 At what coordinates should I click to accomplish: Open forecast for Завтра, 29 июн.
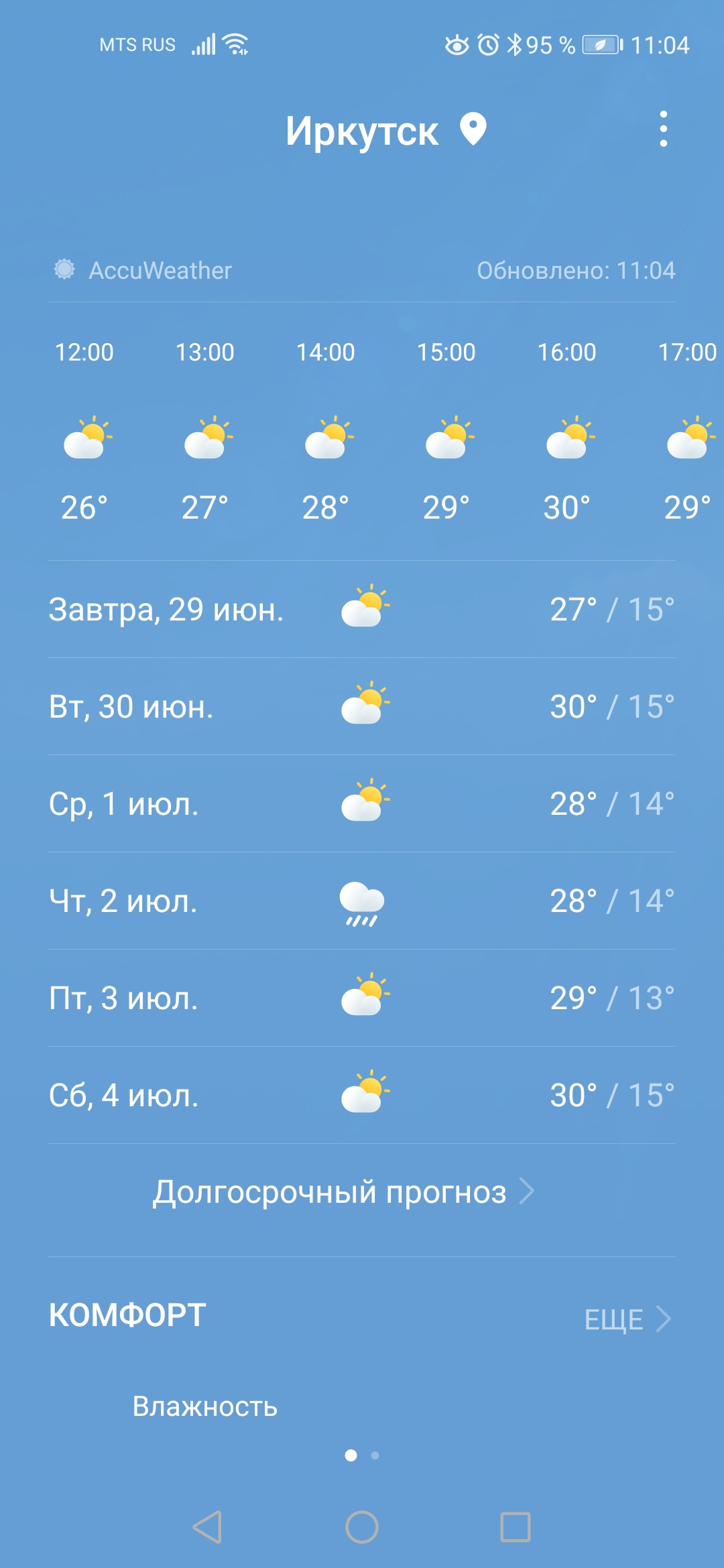click(x=362, y=609)
